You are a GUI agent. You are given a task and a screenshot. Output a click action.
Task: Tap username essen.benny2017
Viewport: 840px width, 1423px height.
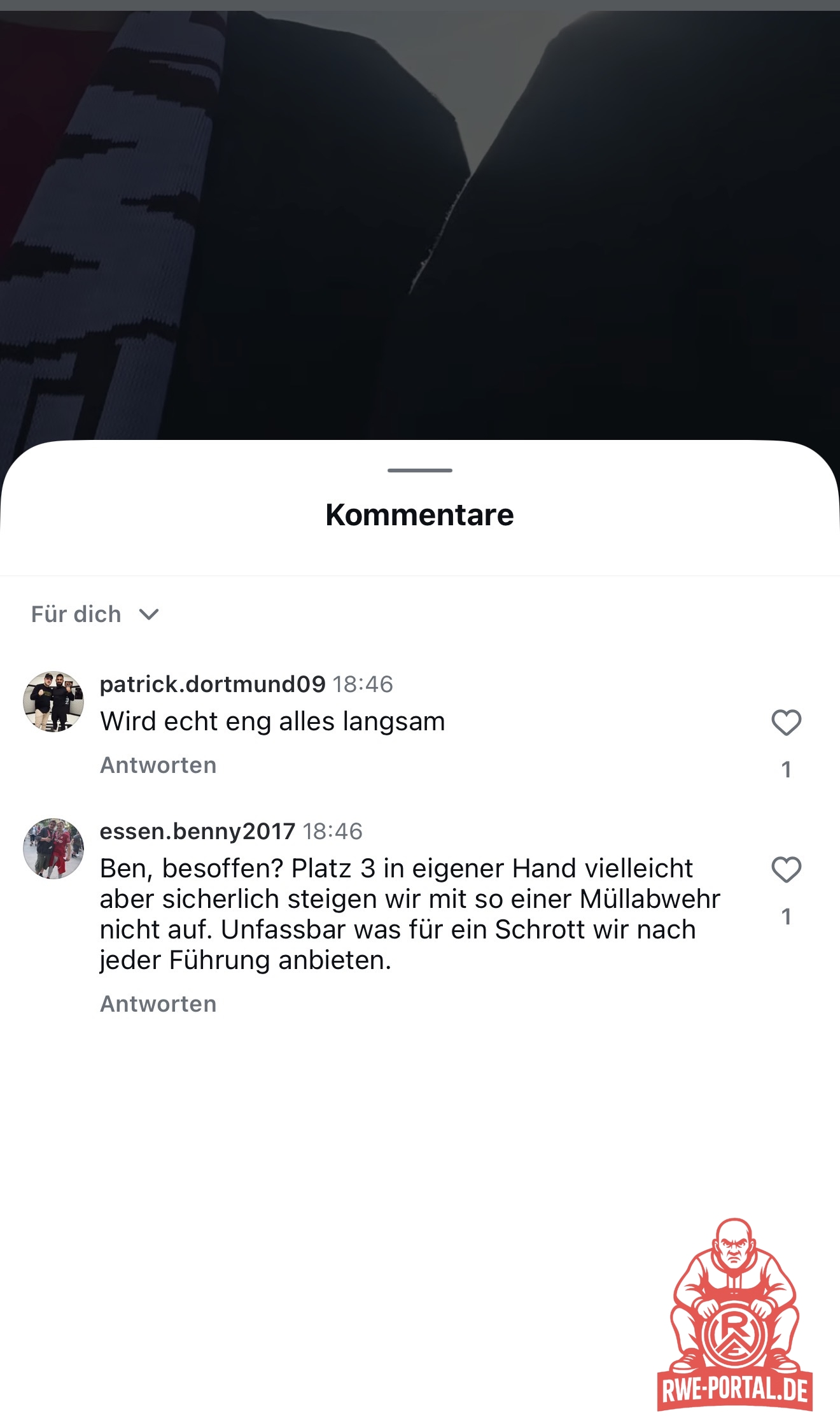tap(197, 832)
